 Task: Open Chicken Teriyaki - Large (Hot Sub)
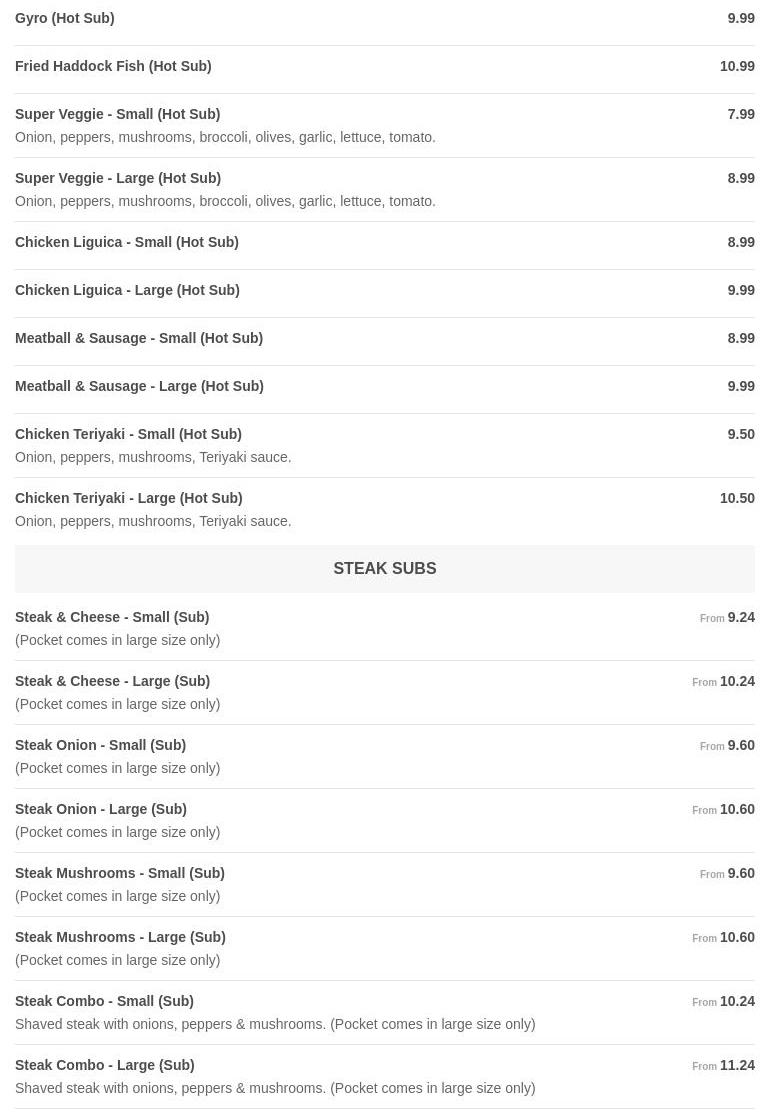129,498
